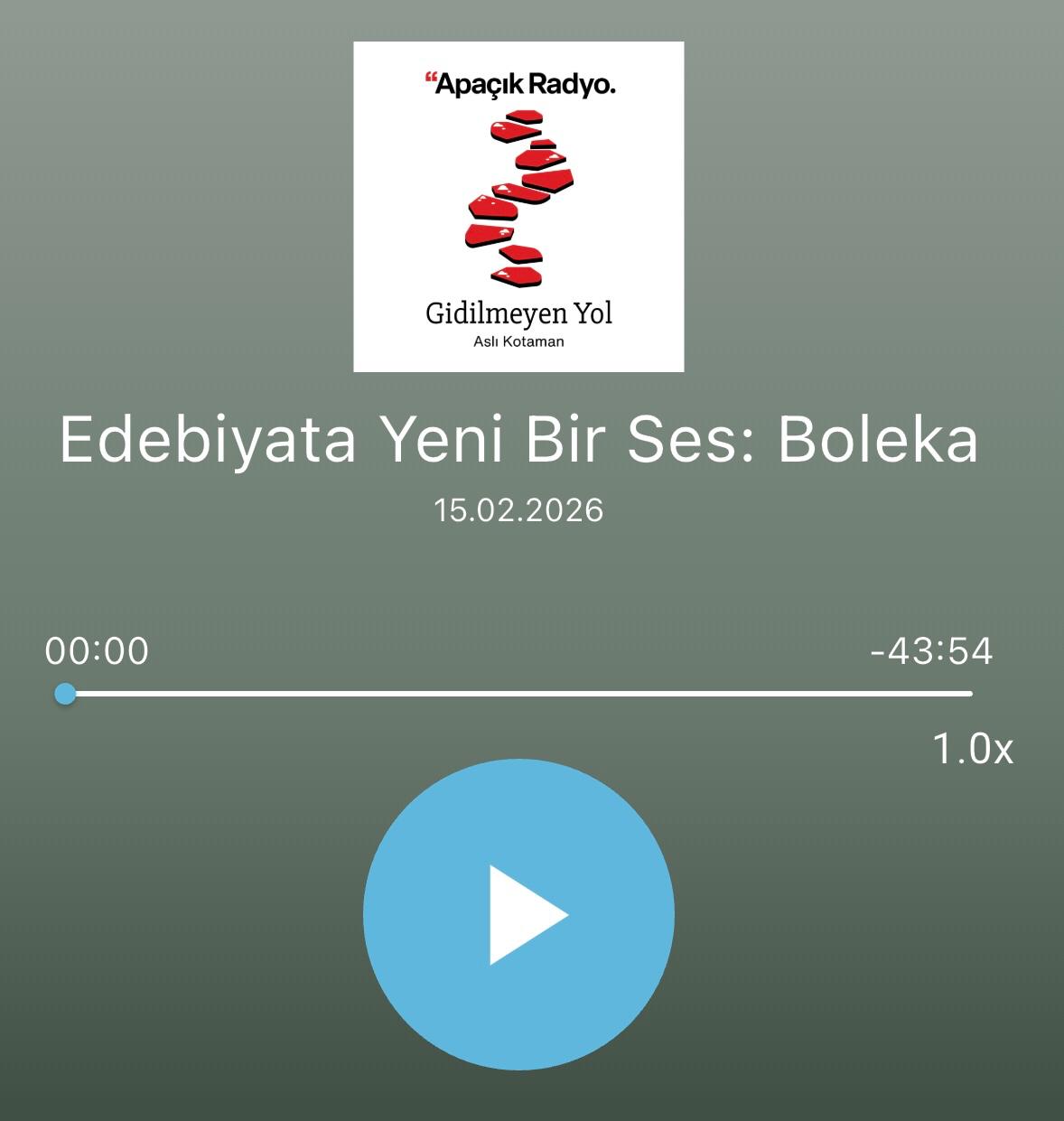Tap the playback progress slider
Image resolution: width=1064 pixels, height=1121 pixels.
(x=518, y=694)
